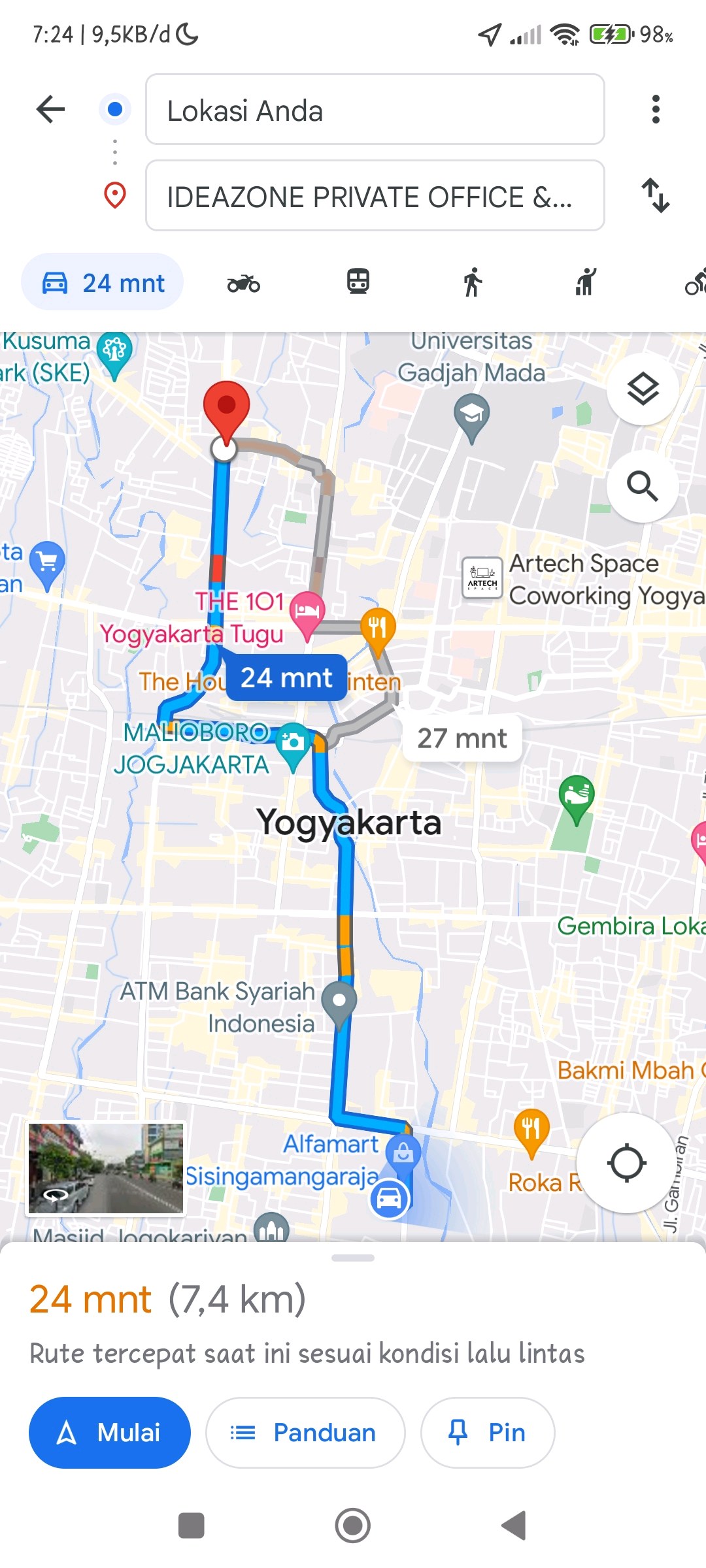Viewport: 706px width, 1568px height.
Task: Edit the IDEAZONE PRIVATE OFFICE destination field
Action: click(375, 195)
